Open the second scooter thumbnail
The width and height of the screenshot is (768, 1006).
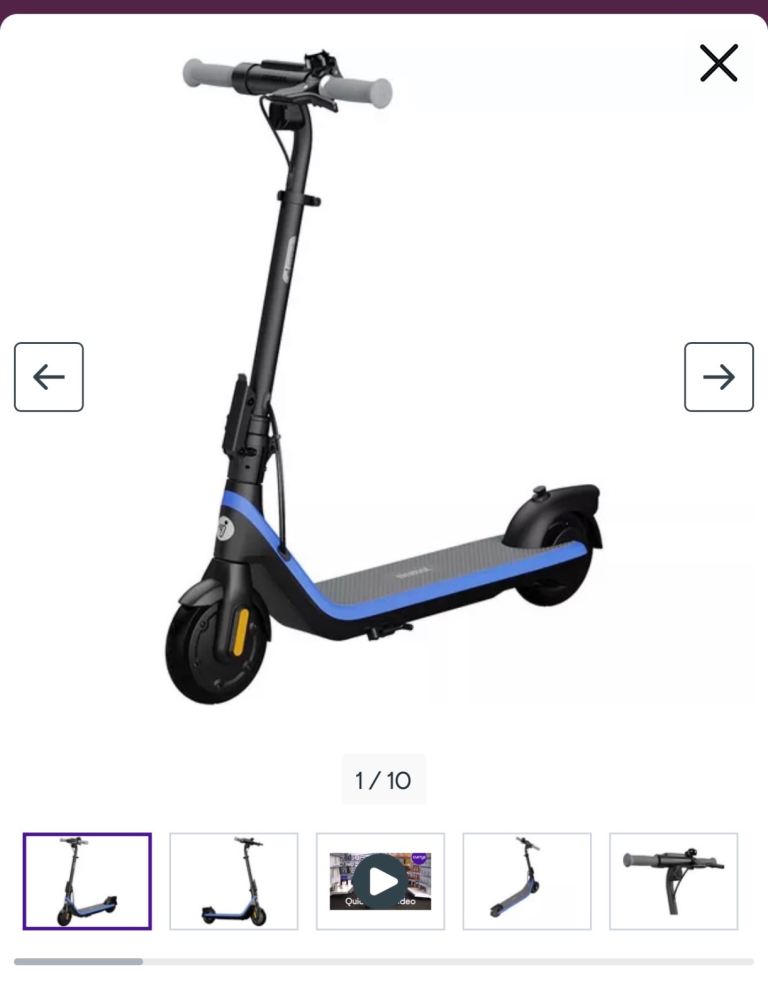coord(234,882)
